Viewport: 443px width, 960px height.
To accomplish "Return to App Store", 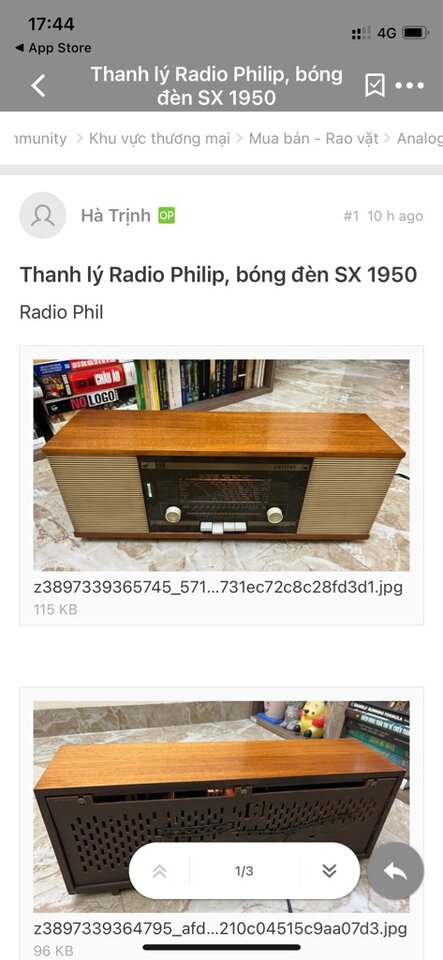I will pyautogui.click(x=53, y=48).
